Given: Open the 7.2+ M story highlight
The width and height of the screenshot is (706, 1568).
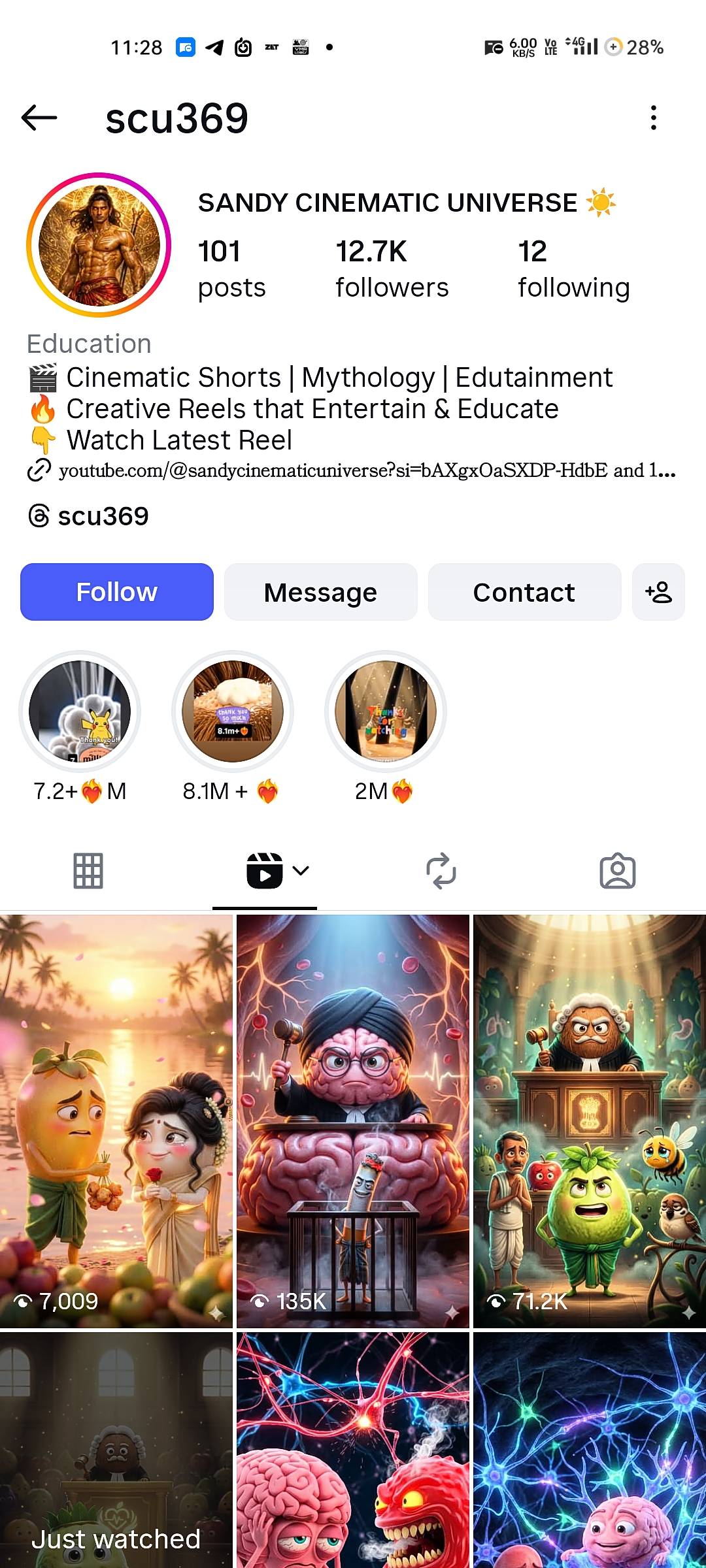Looking at the screenshot, I should pos(80,711).
